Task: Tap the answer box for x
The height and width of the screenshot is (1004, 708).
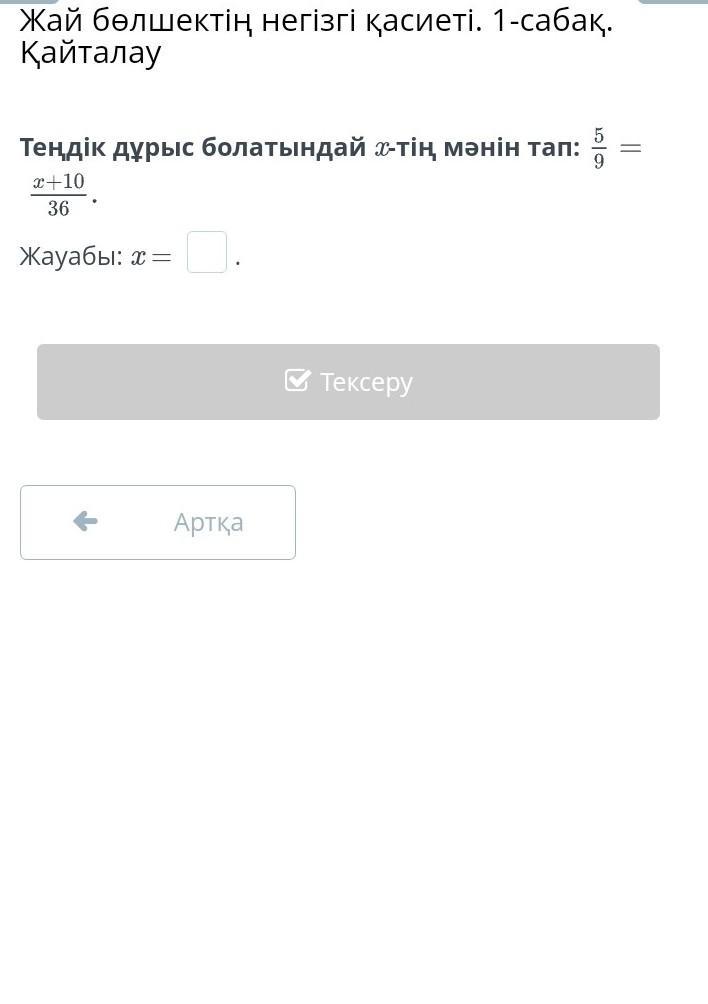Action: click(x=207, y=252)
